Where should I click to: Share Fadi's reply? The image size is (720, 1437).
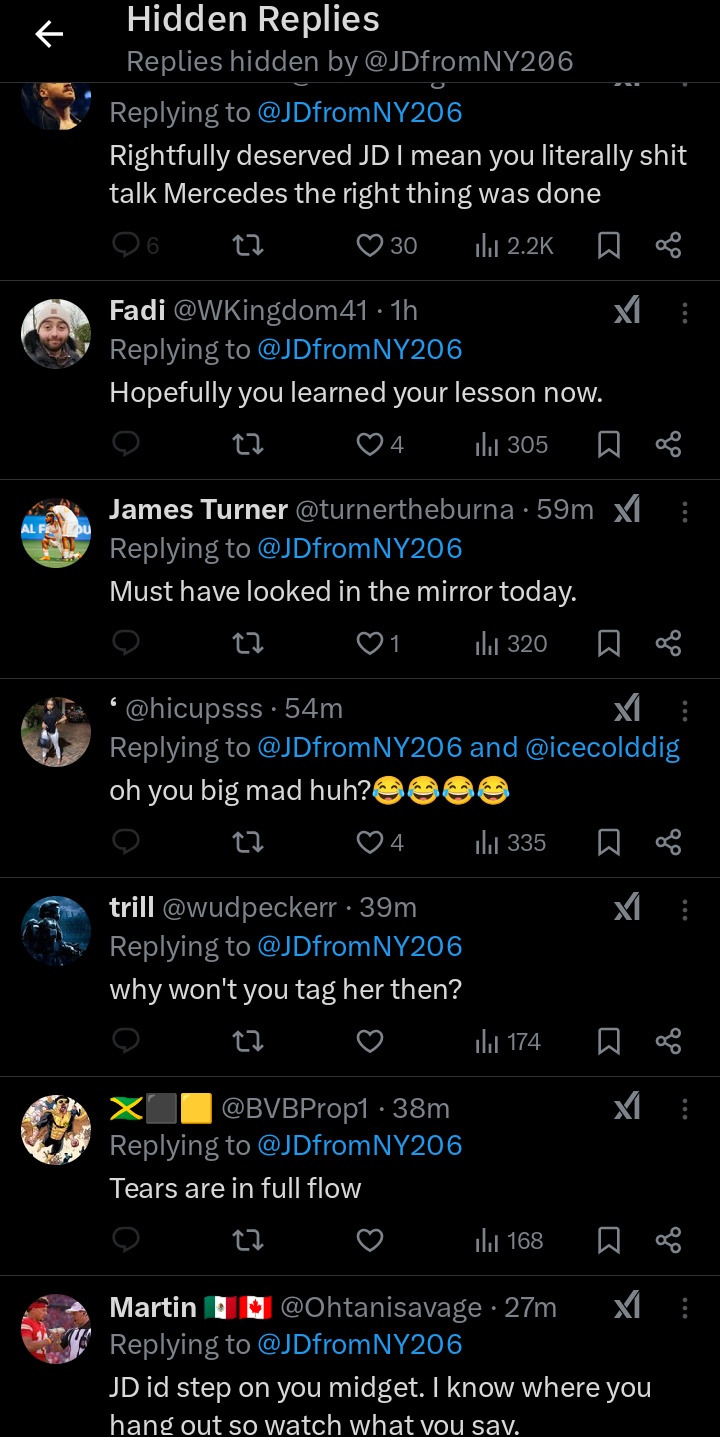668,445
